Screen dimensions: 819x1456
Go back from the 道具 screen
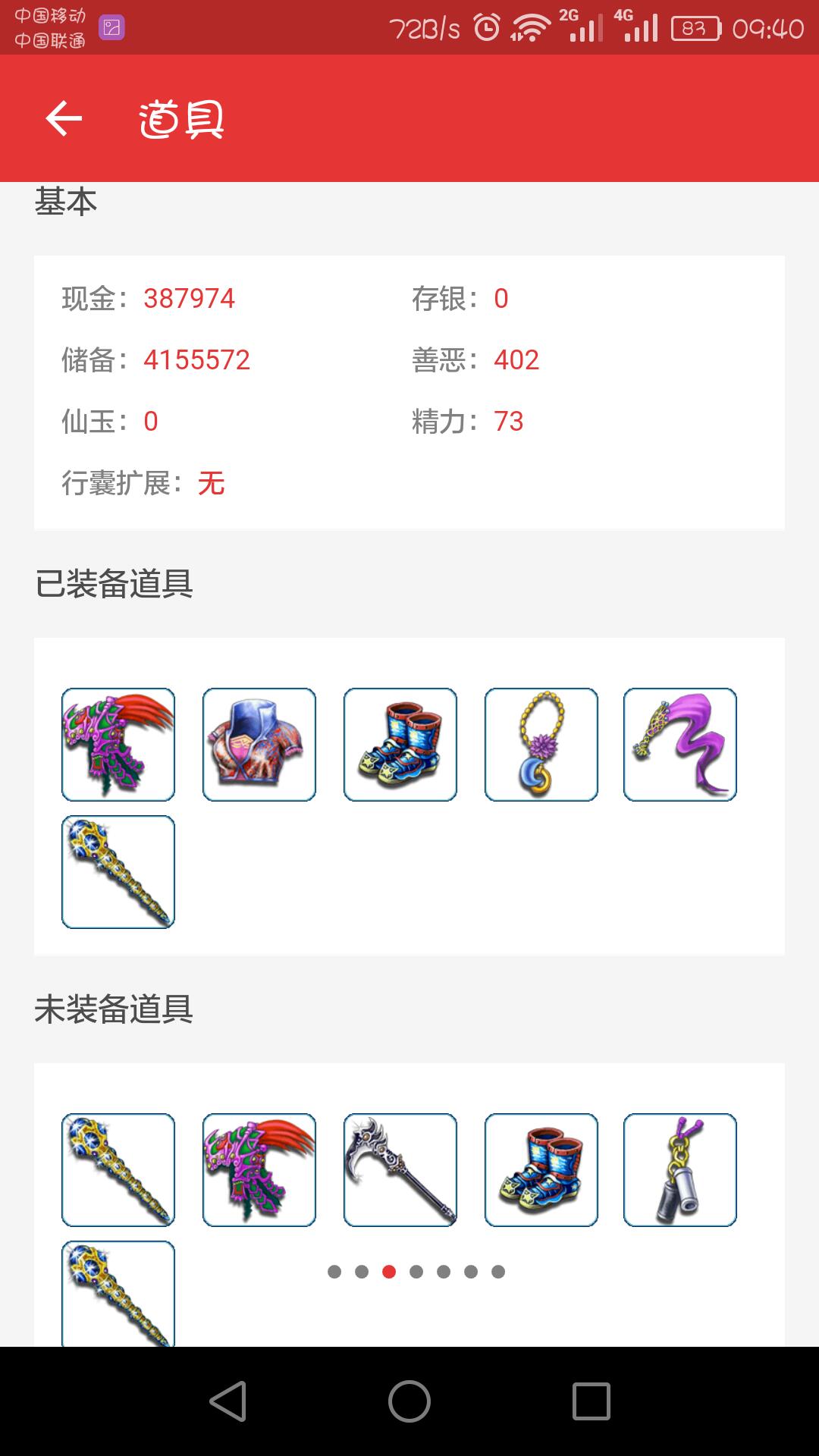coord(64,118)
